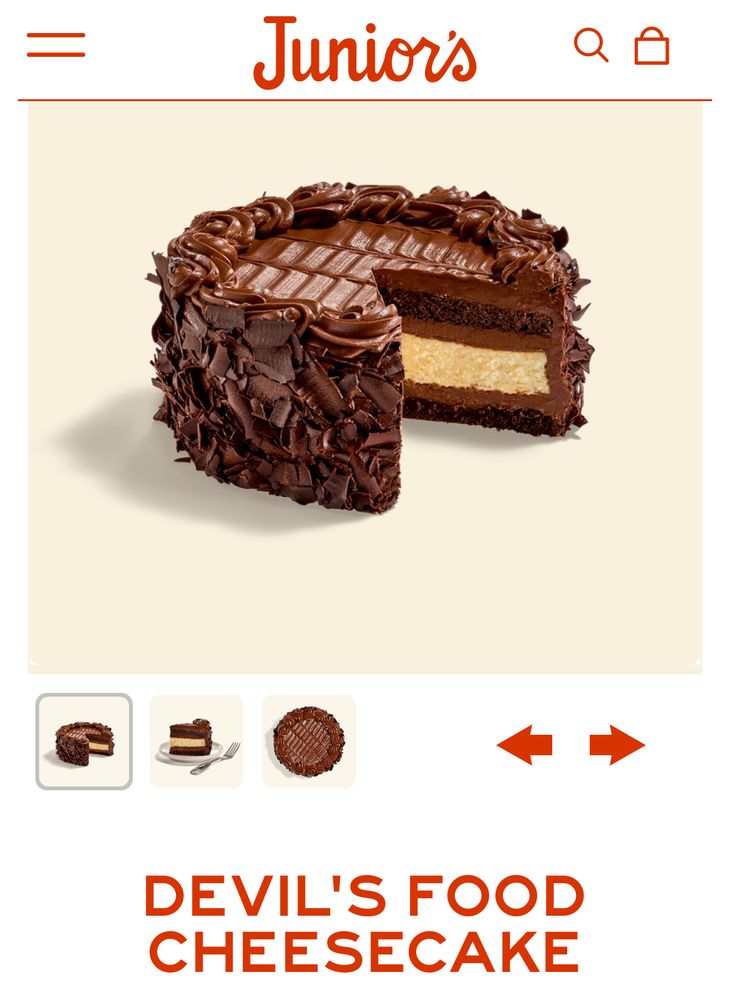The height and width of the screenshot is (1000, 730).
Task: Open the main cheesecake product photo
Action: [365, 385]
